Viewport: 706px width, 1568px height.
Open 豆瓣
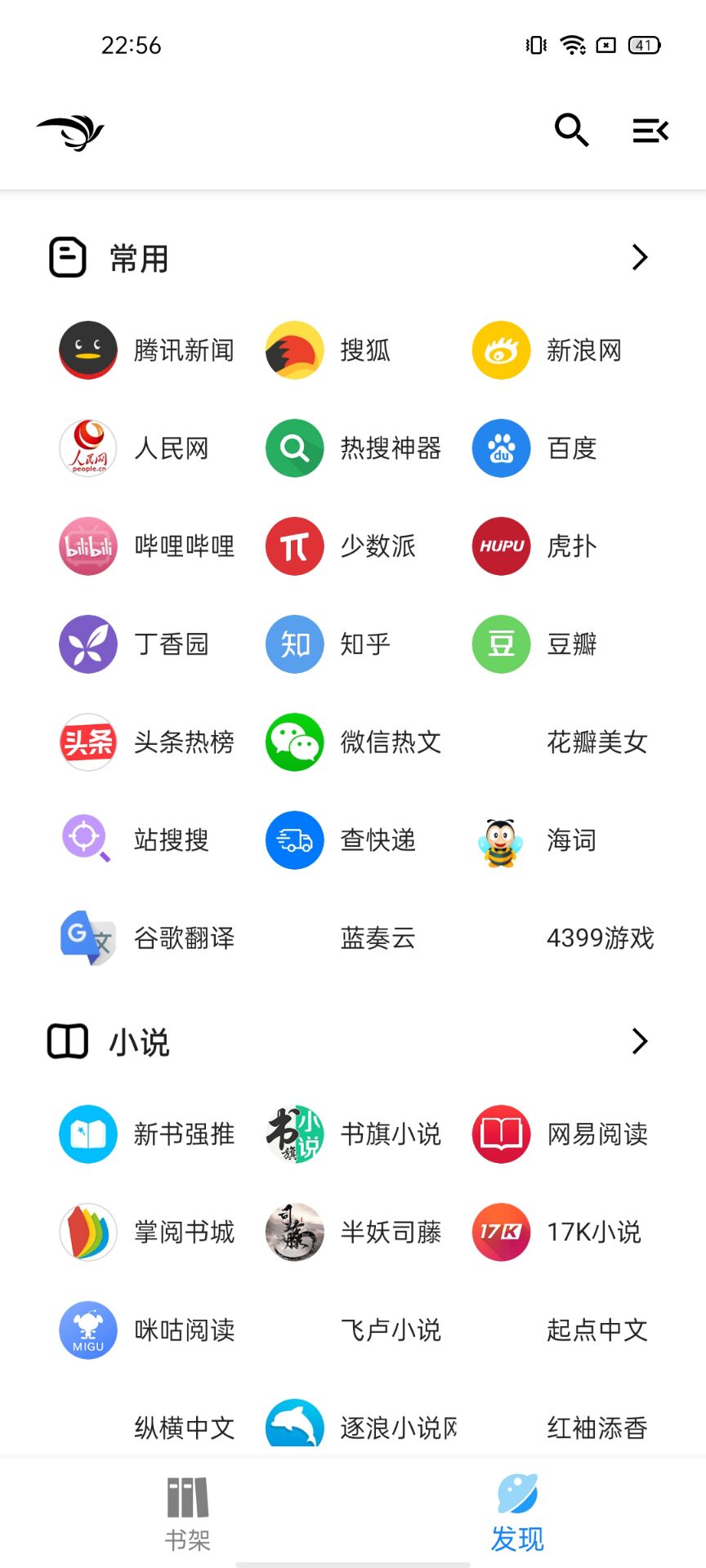534,644
